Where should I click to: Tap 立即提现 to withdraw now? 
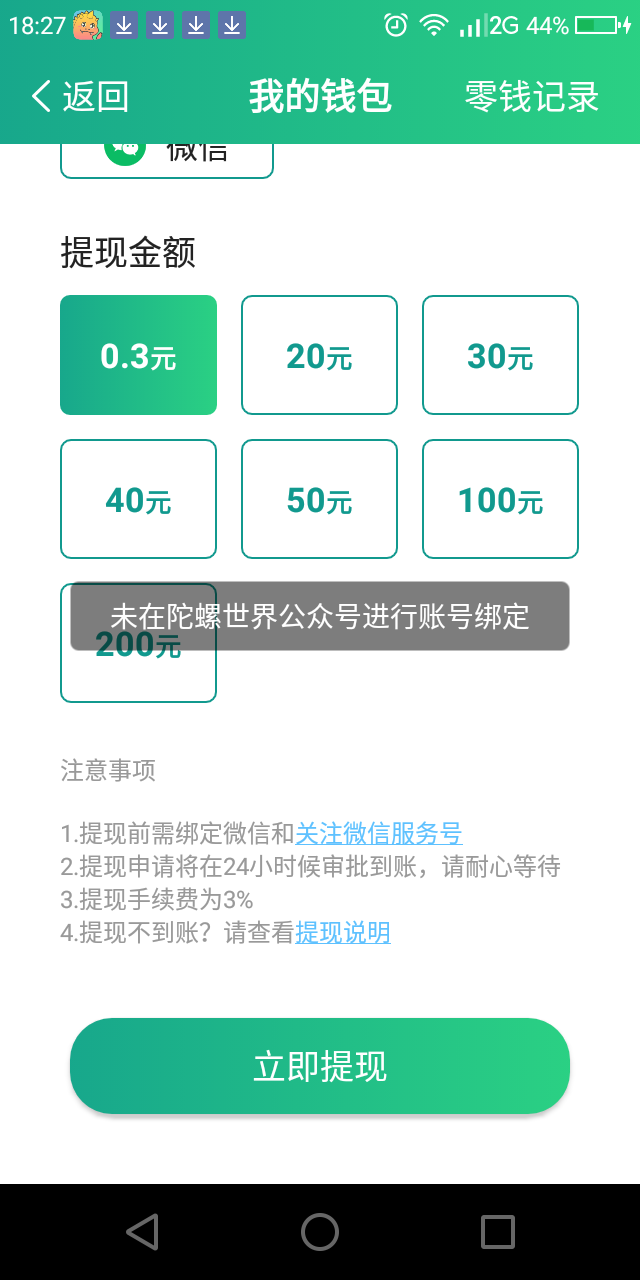coord(319,1066)
